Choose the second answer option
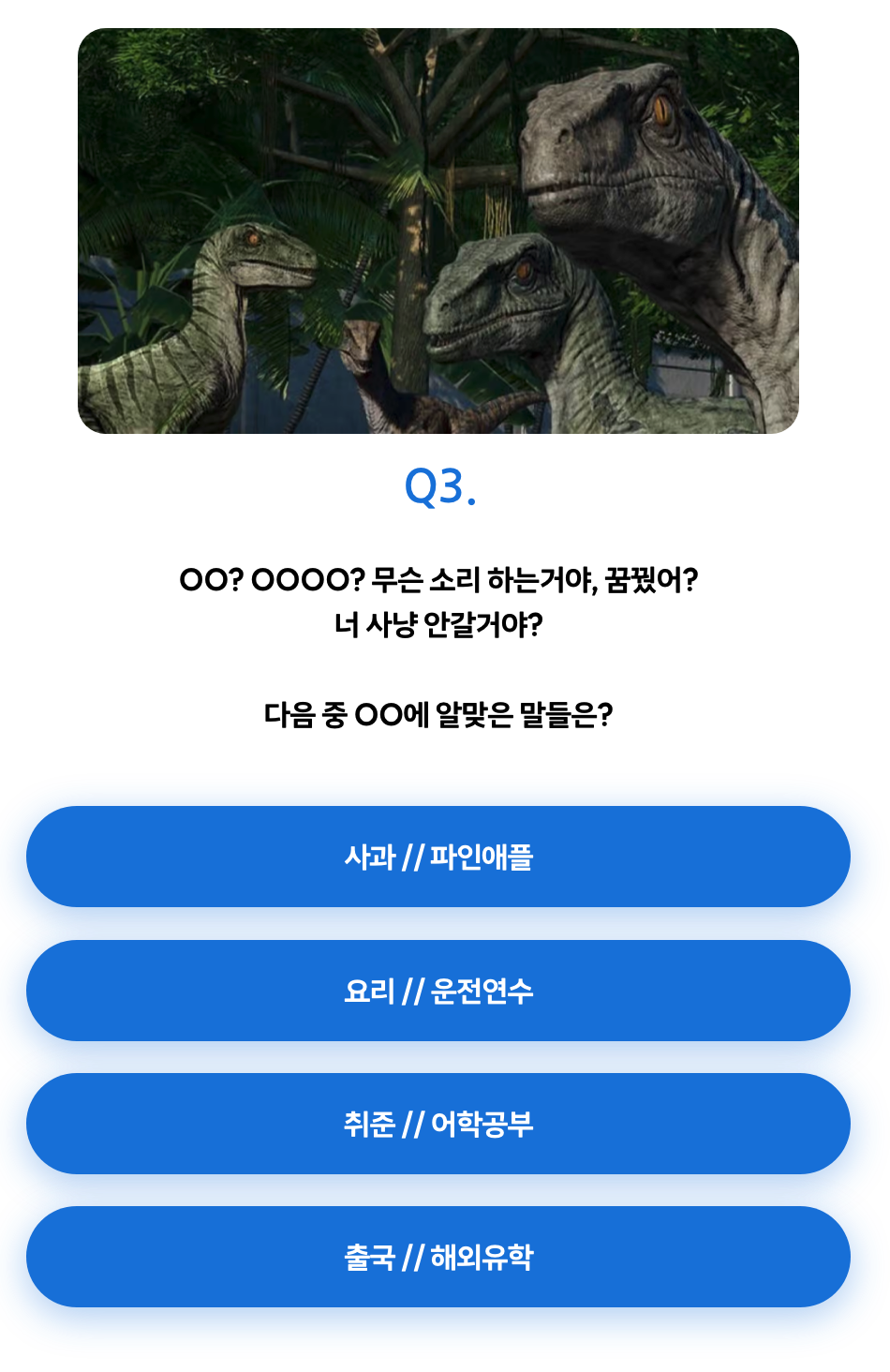The width and height of the screenshot is (890, 1372). click(x=440, y=990)
